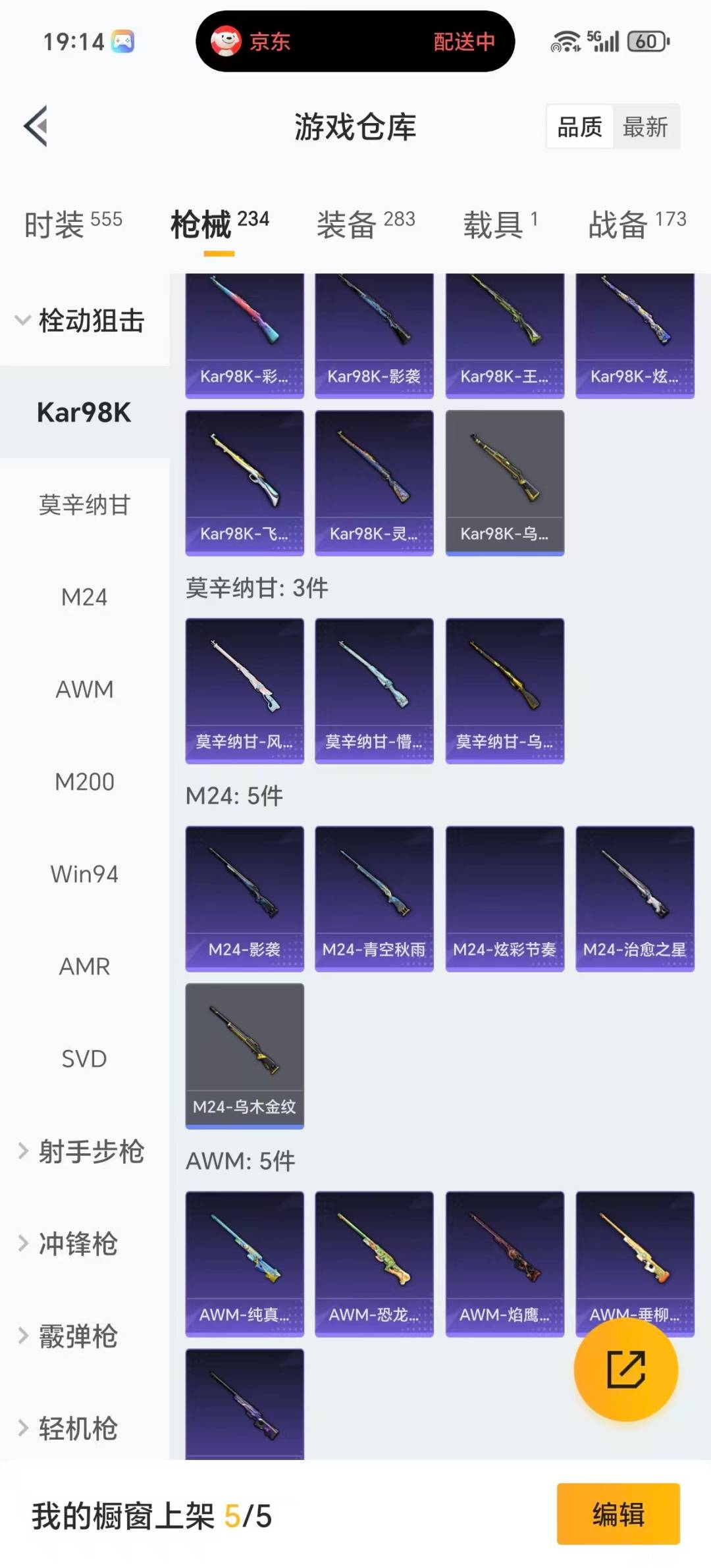The width and height of the screenshot is (711, 1568).
Task: Expand the 霰弹枪 category
Action: 79,1336
